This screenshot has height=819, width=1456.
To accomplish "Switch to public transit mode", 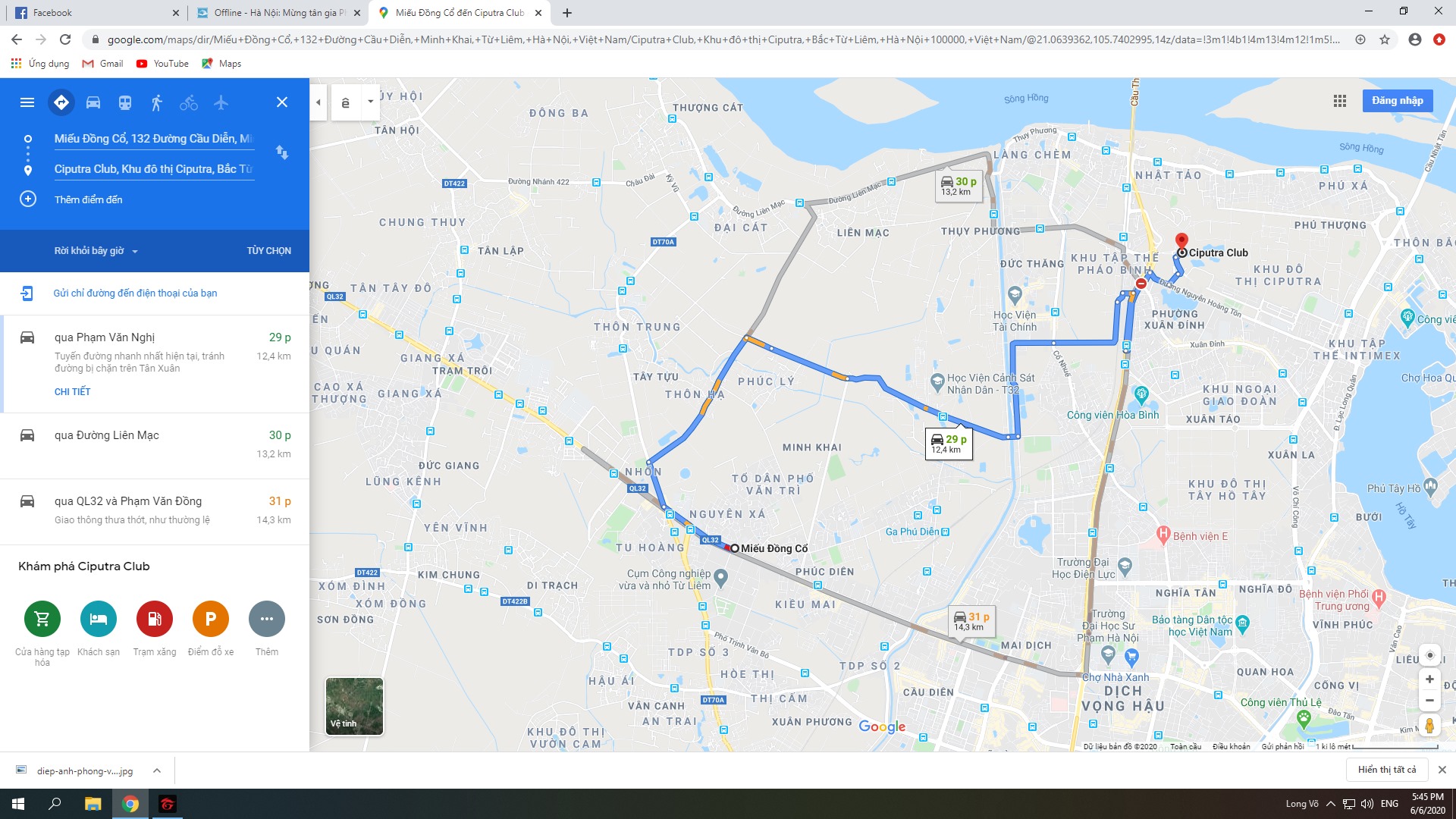I will pyautogui.click(x=125, y=102).
